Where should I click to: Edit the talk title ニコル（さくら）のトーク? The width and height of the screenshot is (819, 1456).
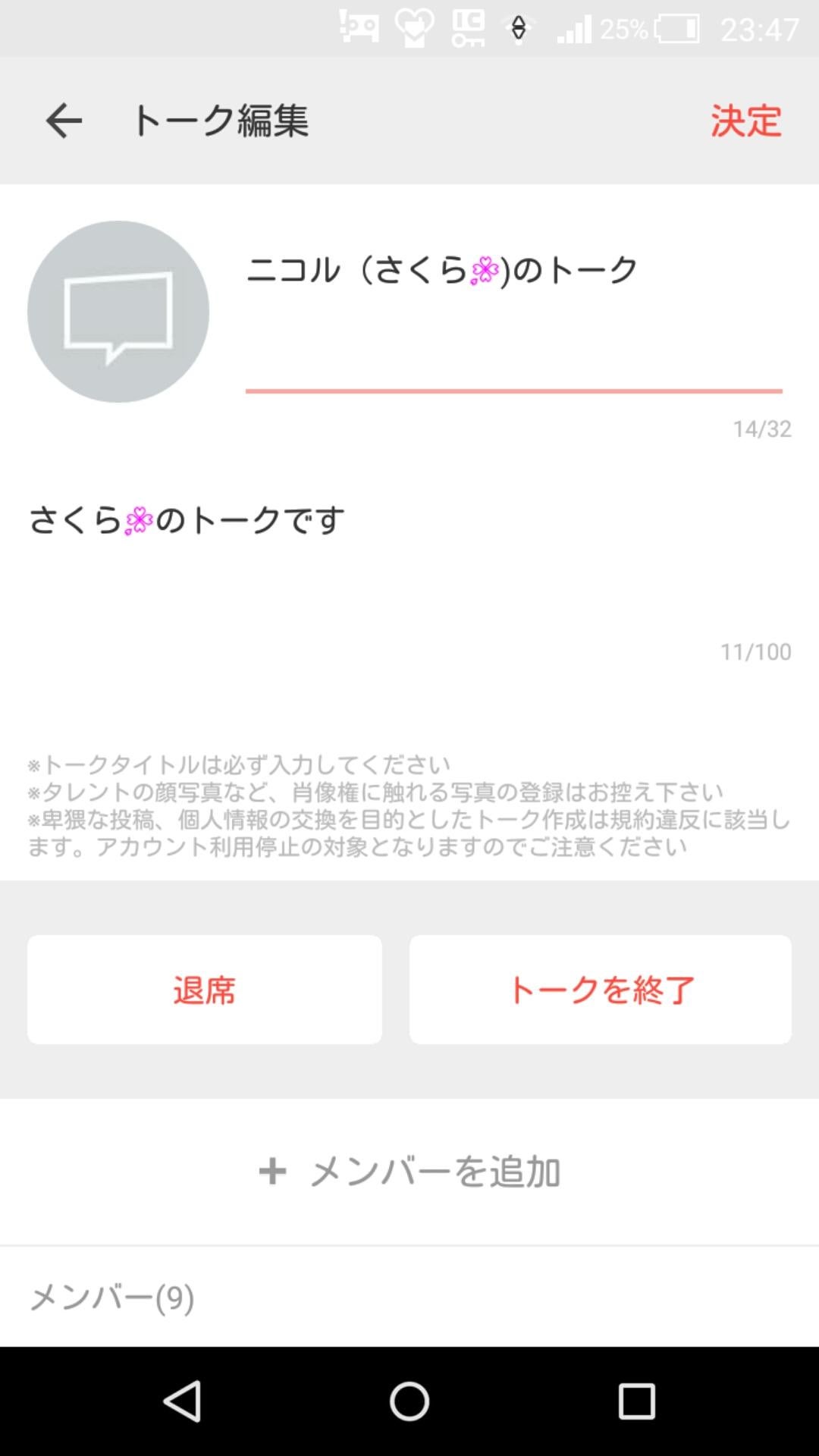(440, 267)
